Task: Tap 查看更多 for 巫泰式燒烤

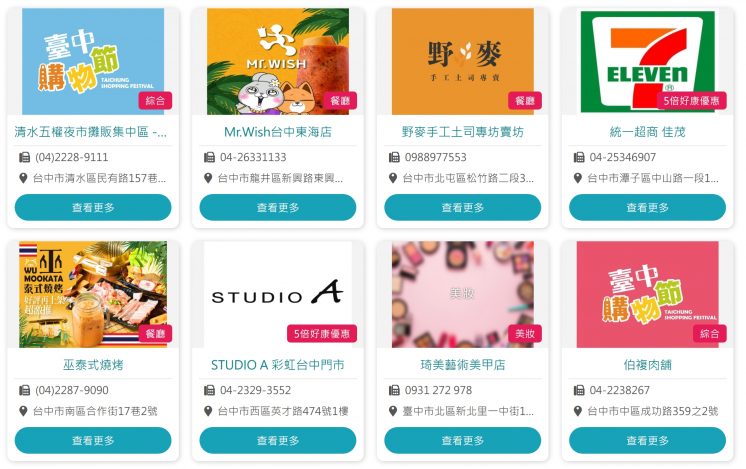Action: tap(93, 441)
